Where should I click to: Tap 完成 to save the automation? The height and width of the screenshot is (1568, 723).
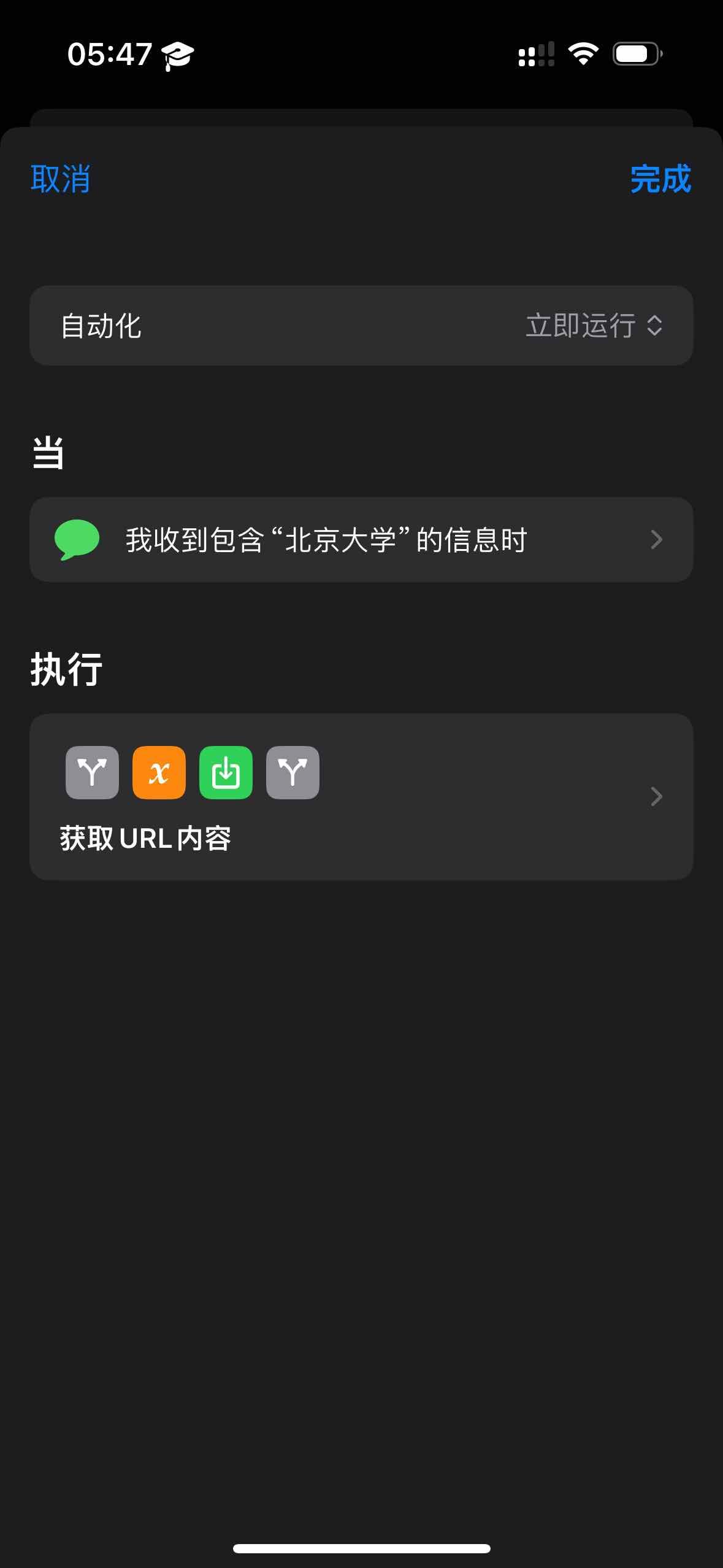click(660, 179)
